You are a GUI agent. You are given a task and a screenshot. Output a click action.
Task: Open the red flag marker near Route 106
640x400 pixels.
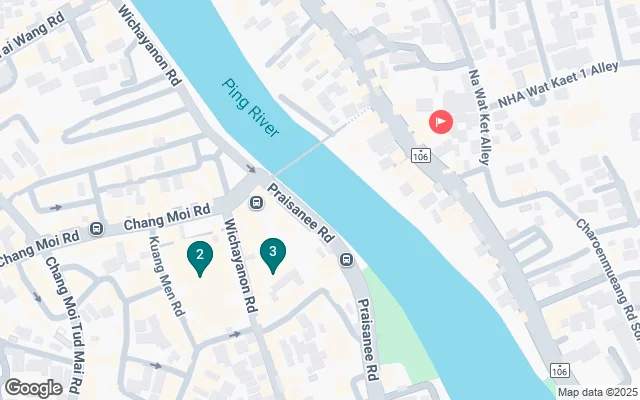(x=441, y=123)
